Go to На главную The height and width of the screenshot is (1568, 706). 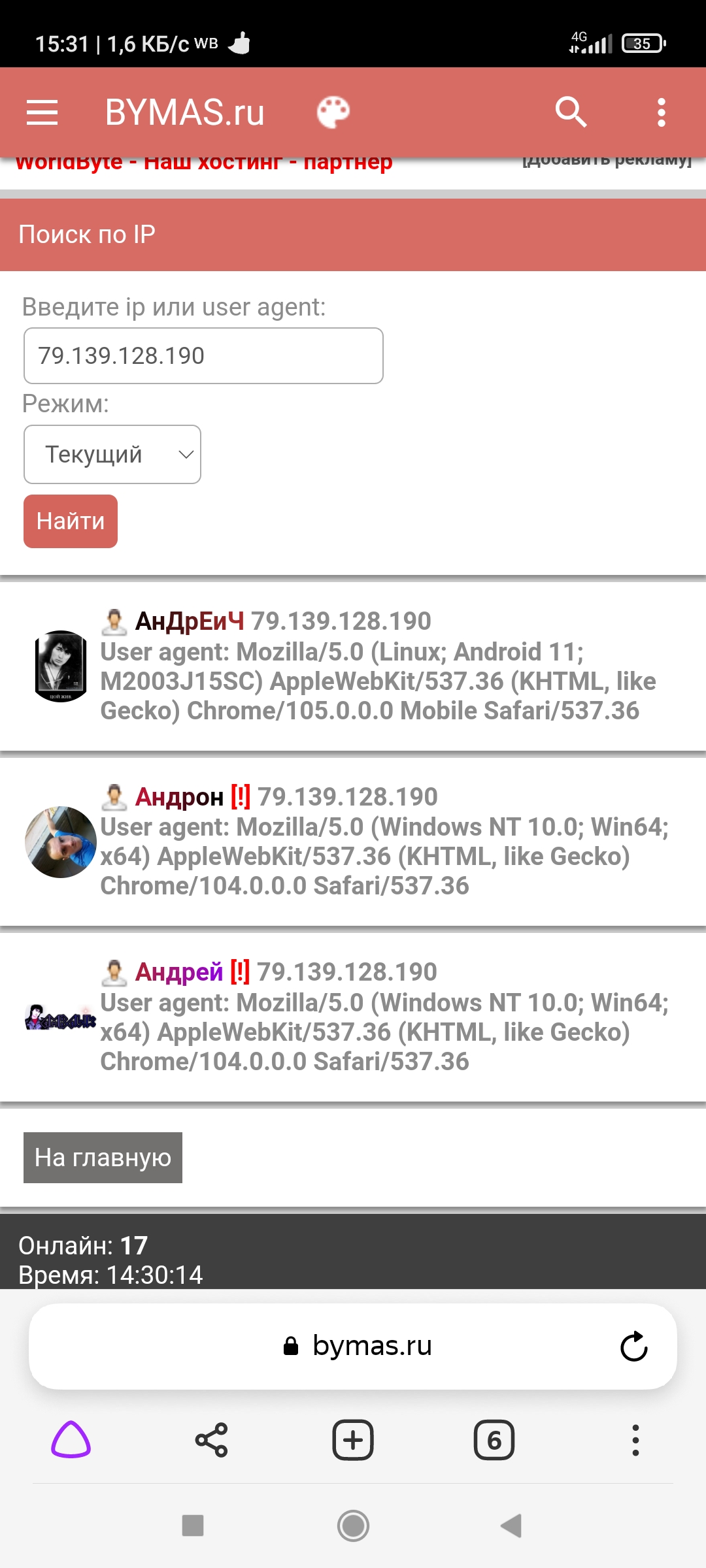103,1158
